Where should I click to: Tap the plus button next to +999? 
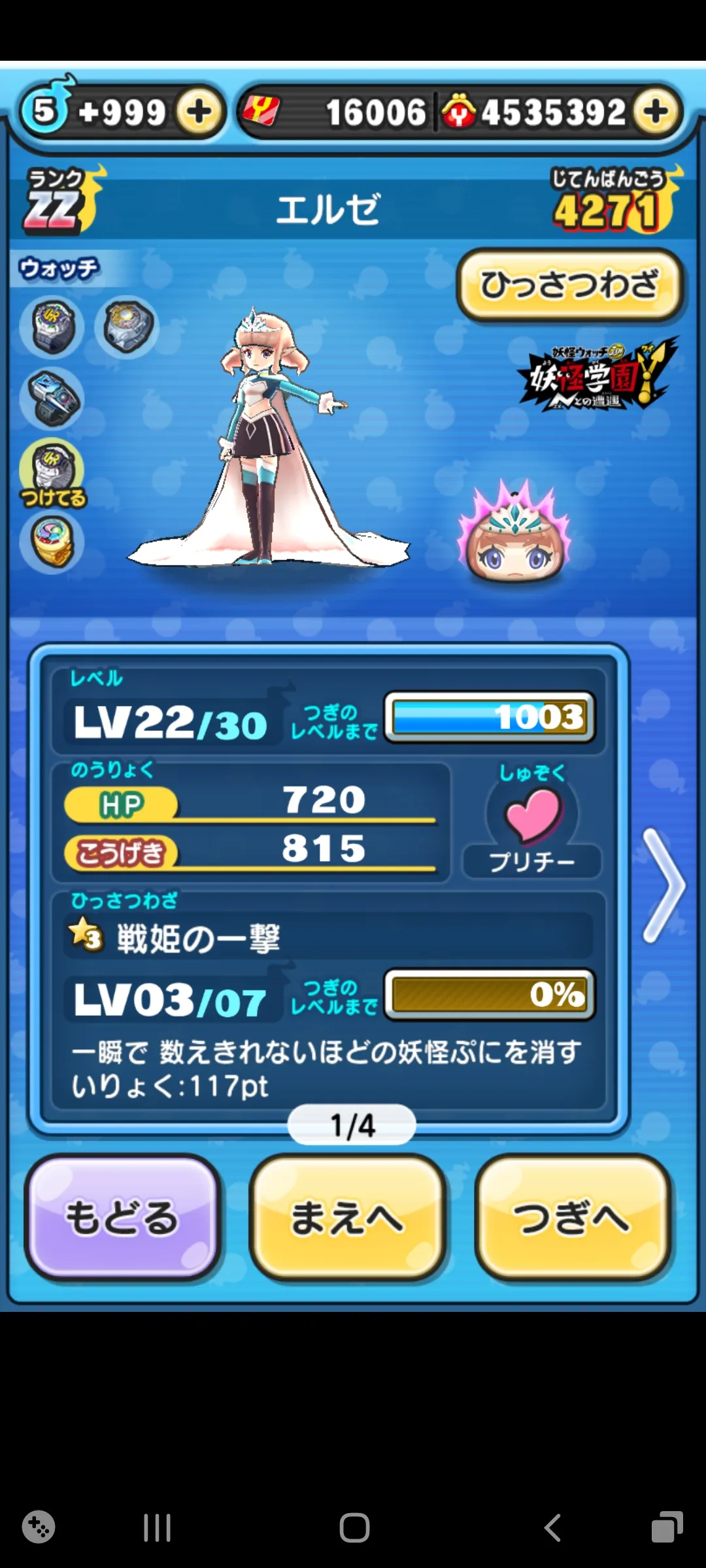click(x=199, y=112)
